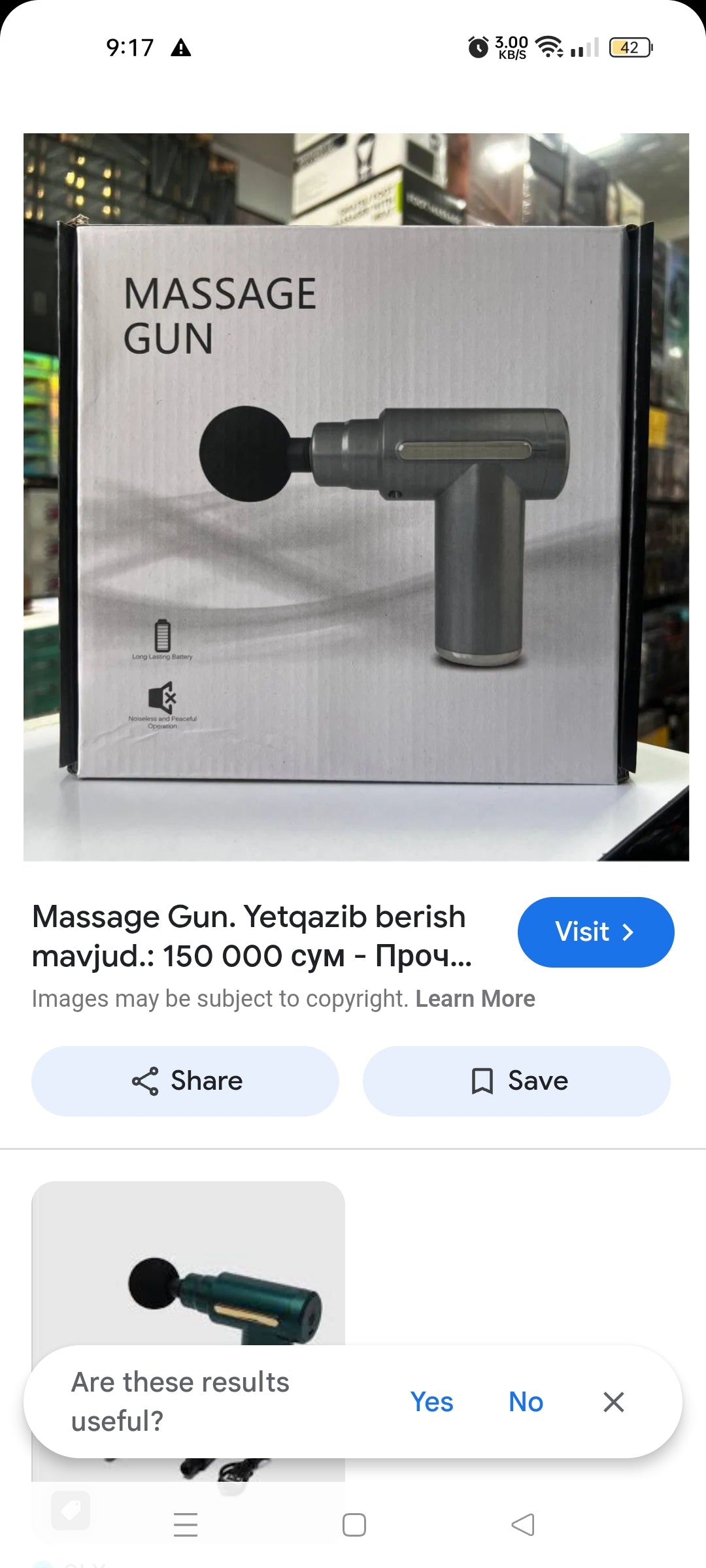Open Learn More about copyright
Screen dimensions: 706x1568
pyautogui.click(x=475, y=998)
